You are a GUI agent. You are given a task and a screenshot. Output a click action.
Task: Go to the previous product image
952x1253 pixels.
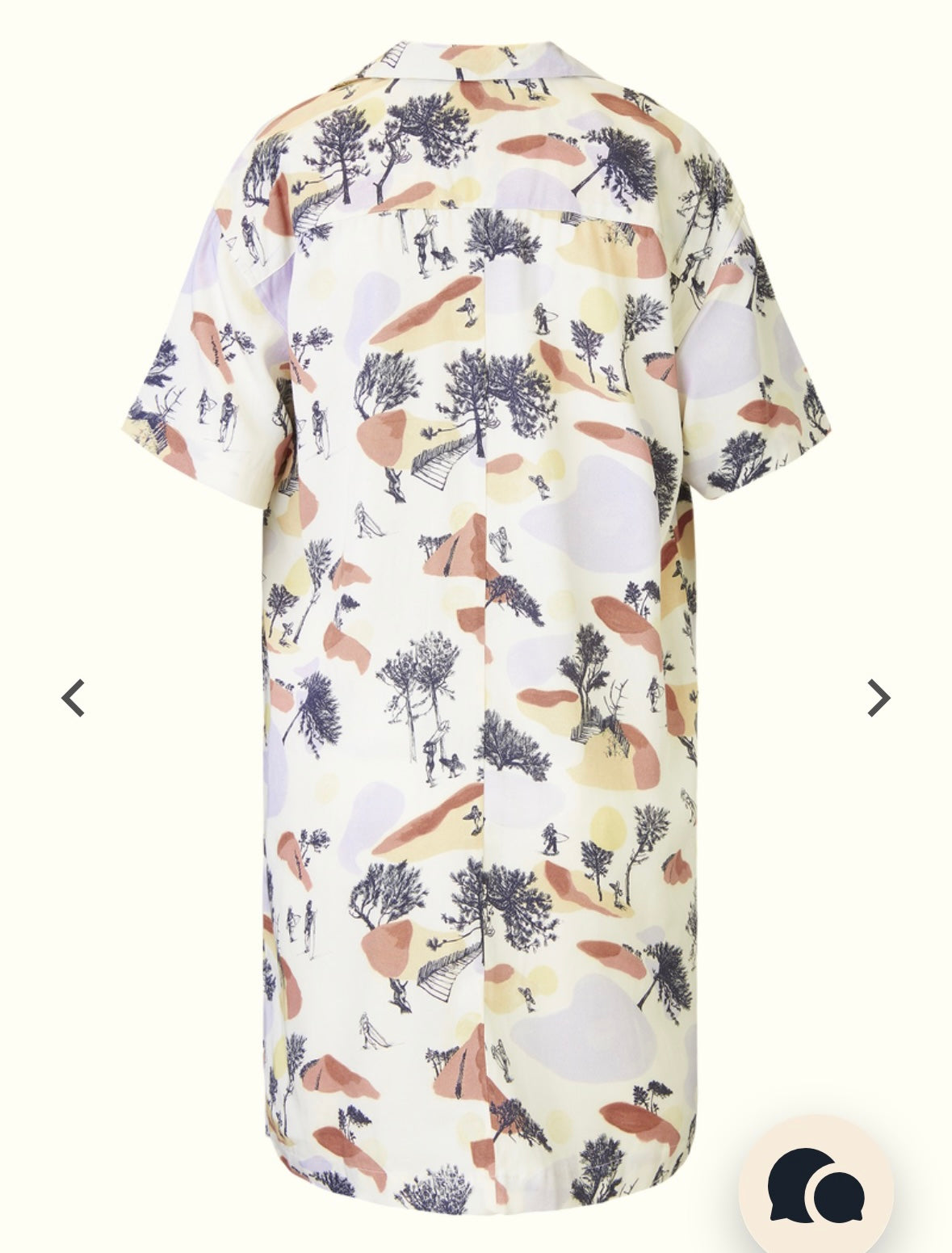(x=73, y=698)
